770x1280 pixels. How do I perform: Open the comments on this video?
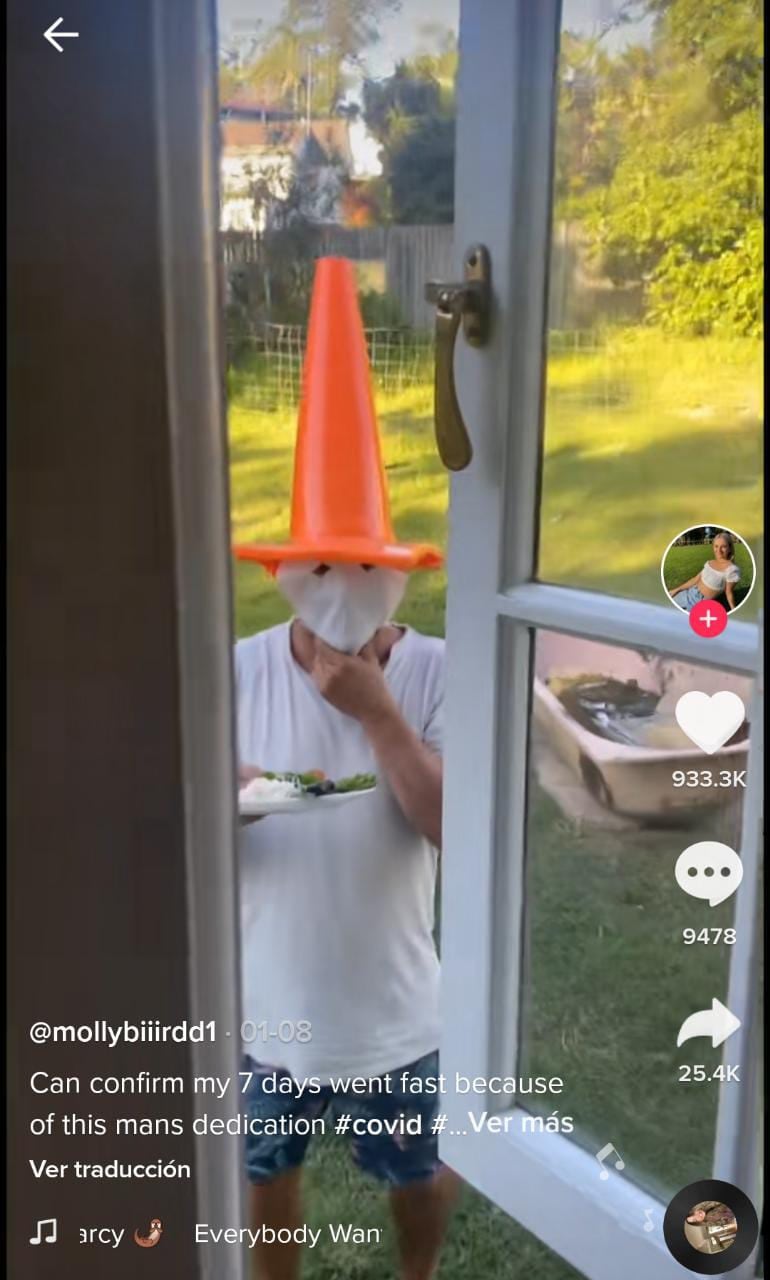point(708,874)
